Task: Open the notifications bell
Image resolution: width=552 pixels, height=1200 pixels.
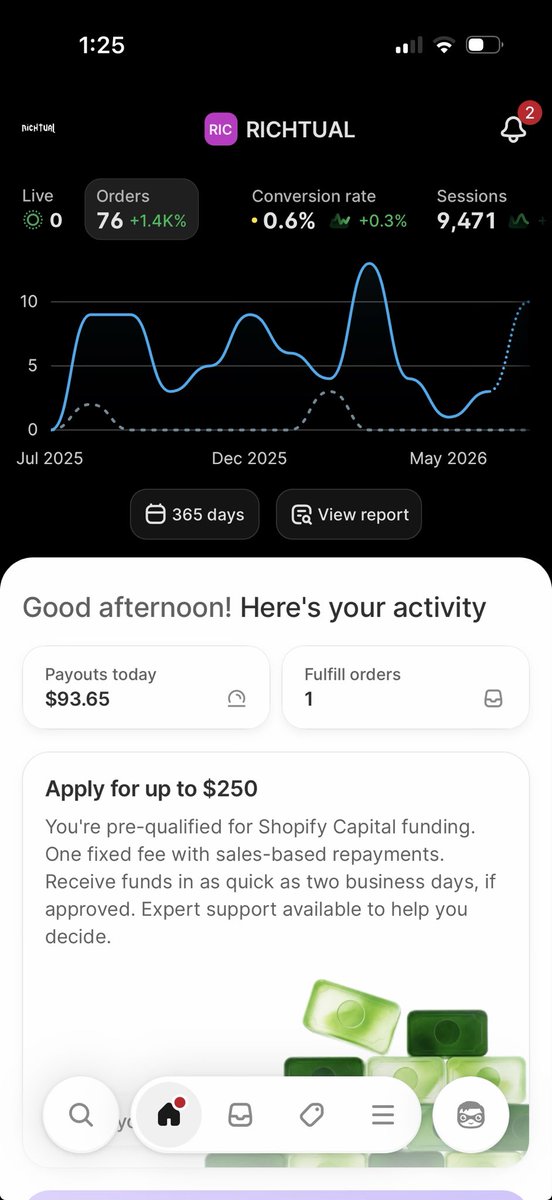Action: point(513,128)
